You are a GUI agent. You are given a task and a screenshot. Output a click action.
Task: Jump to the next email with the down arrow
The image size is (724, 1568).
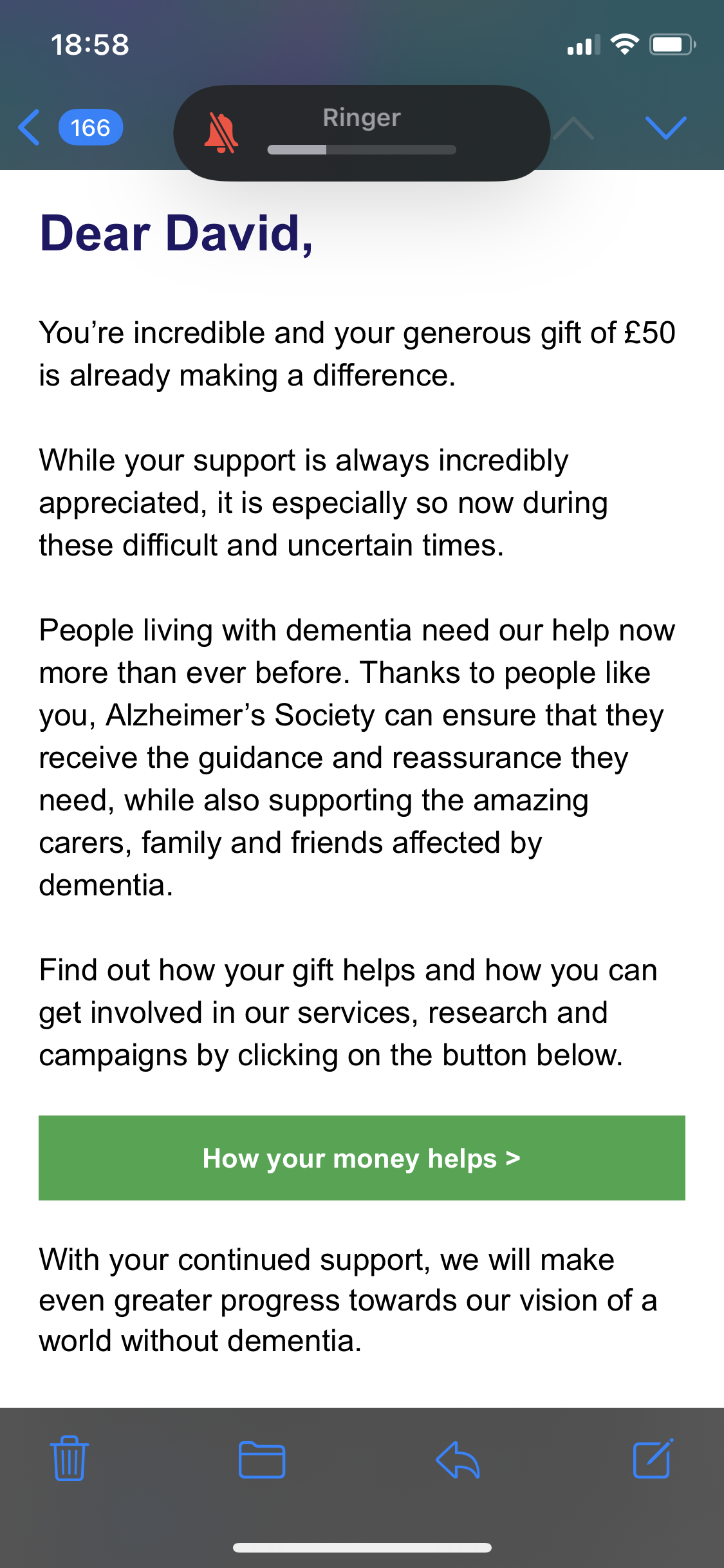coord(665,127)
